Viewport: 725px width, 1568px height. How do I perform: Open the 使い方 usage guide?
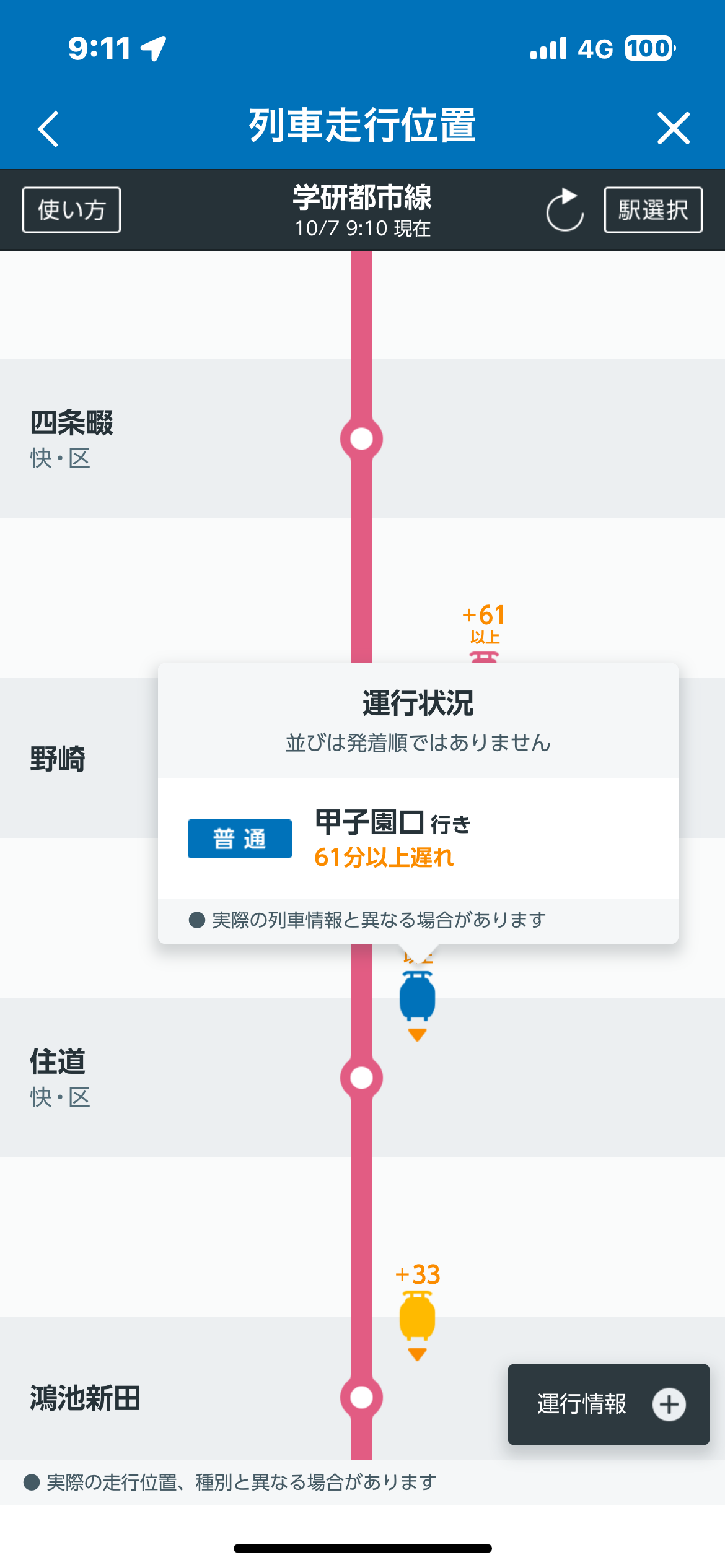pyautogui.click(x=71, y=210)
